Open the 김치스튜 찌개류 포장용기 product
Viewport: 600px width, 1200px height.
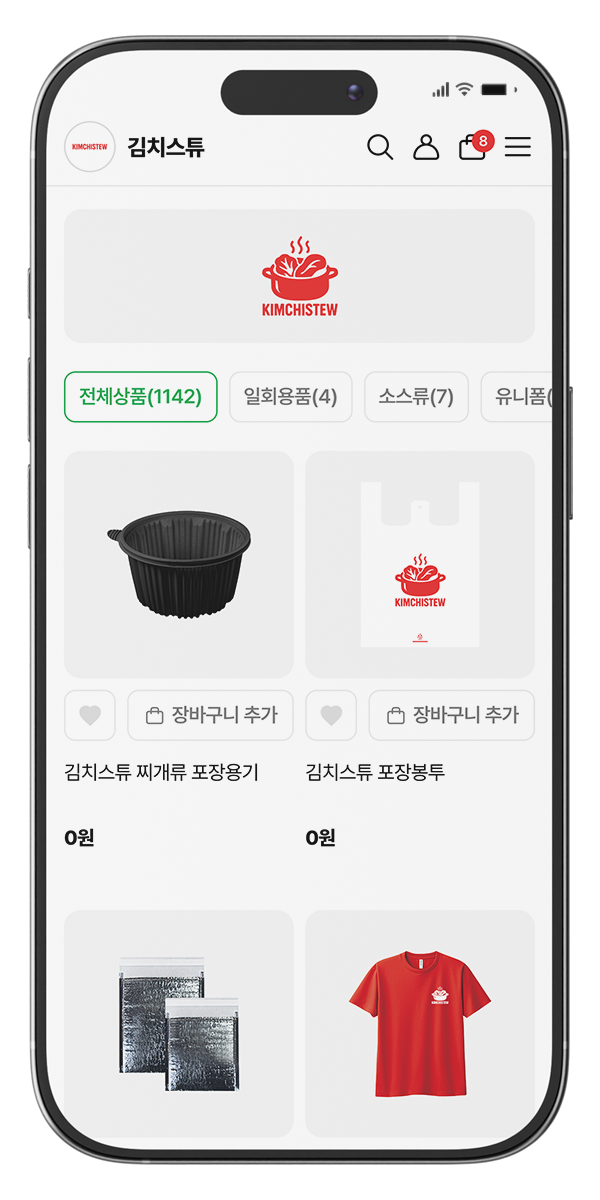[179, 565]
